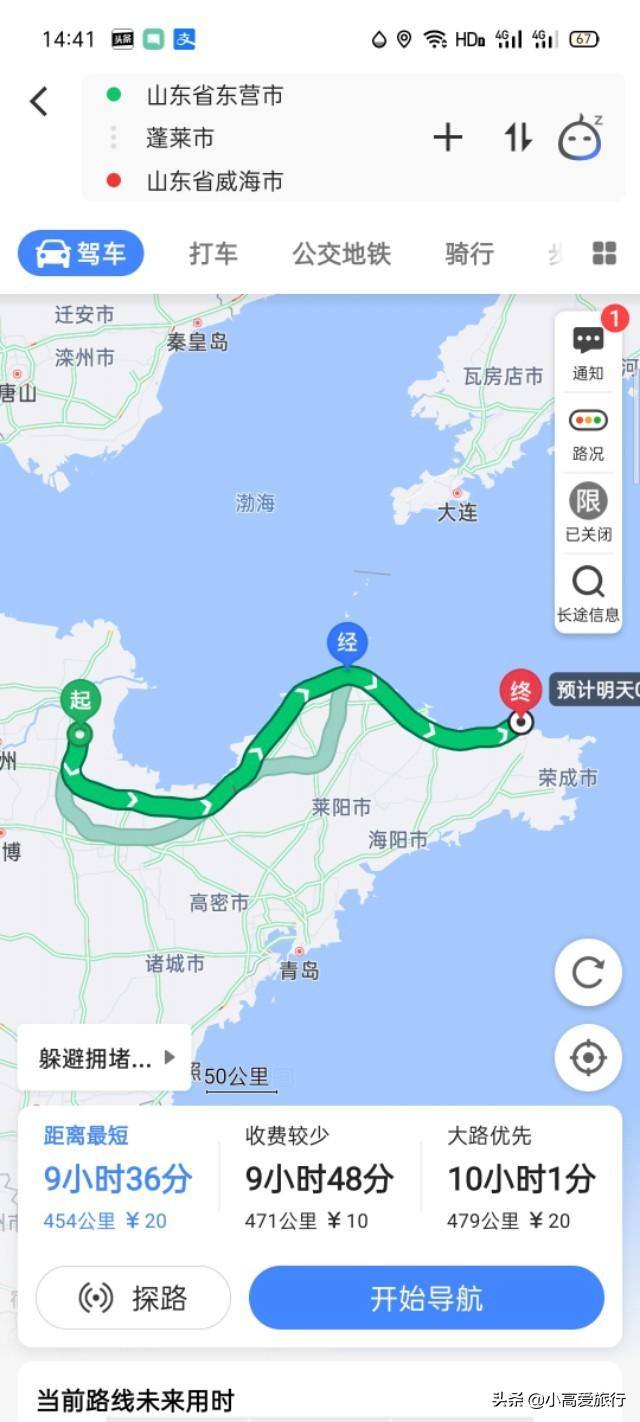Select the 收费较少 route option
The image size is (640, 1422).
pyautogui.click(x=320, y=1177)
